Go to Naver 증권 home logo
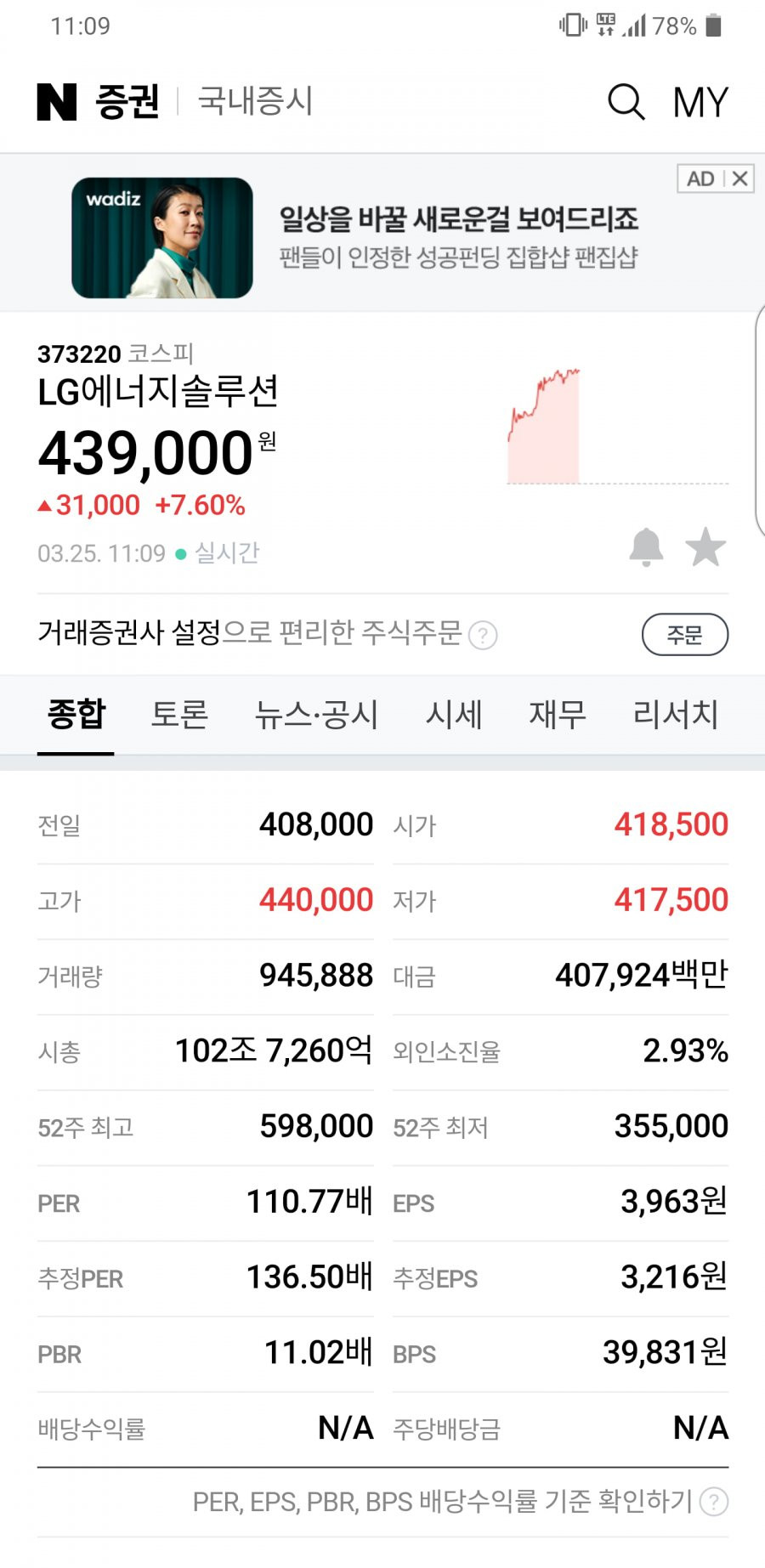This screenshot has height=1568, width=765. click(99, 102)
